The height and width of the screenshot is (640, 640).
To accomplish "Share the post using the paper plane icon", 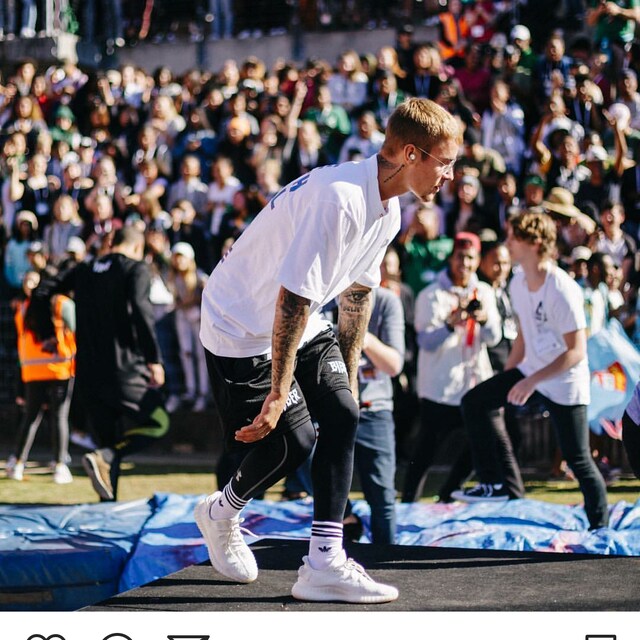I will coord(188,636).
